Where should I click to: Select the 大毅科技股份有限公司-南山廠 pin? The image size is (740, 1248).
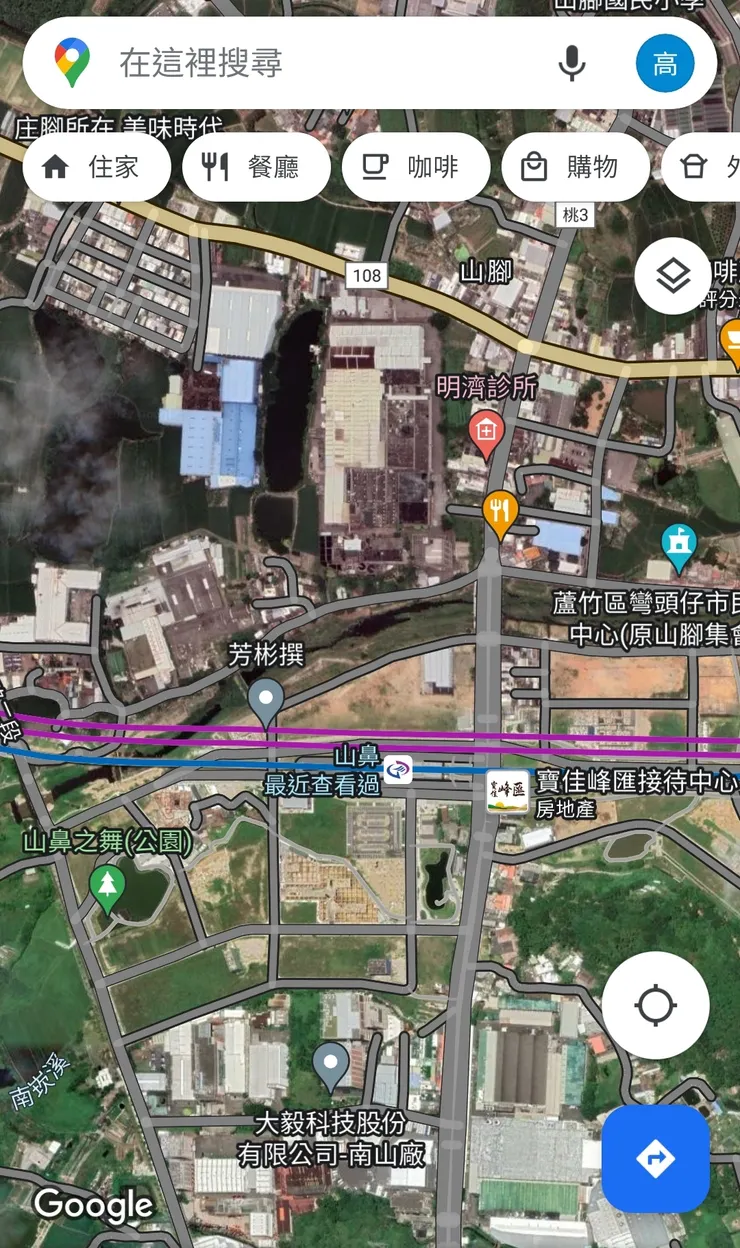330,1064
